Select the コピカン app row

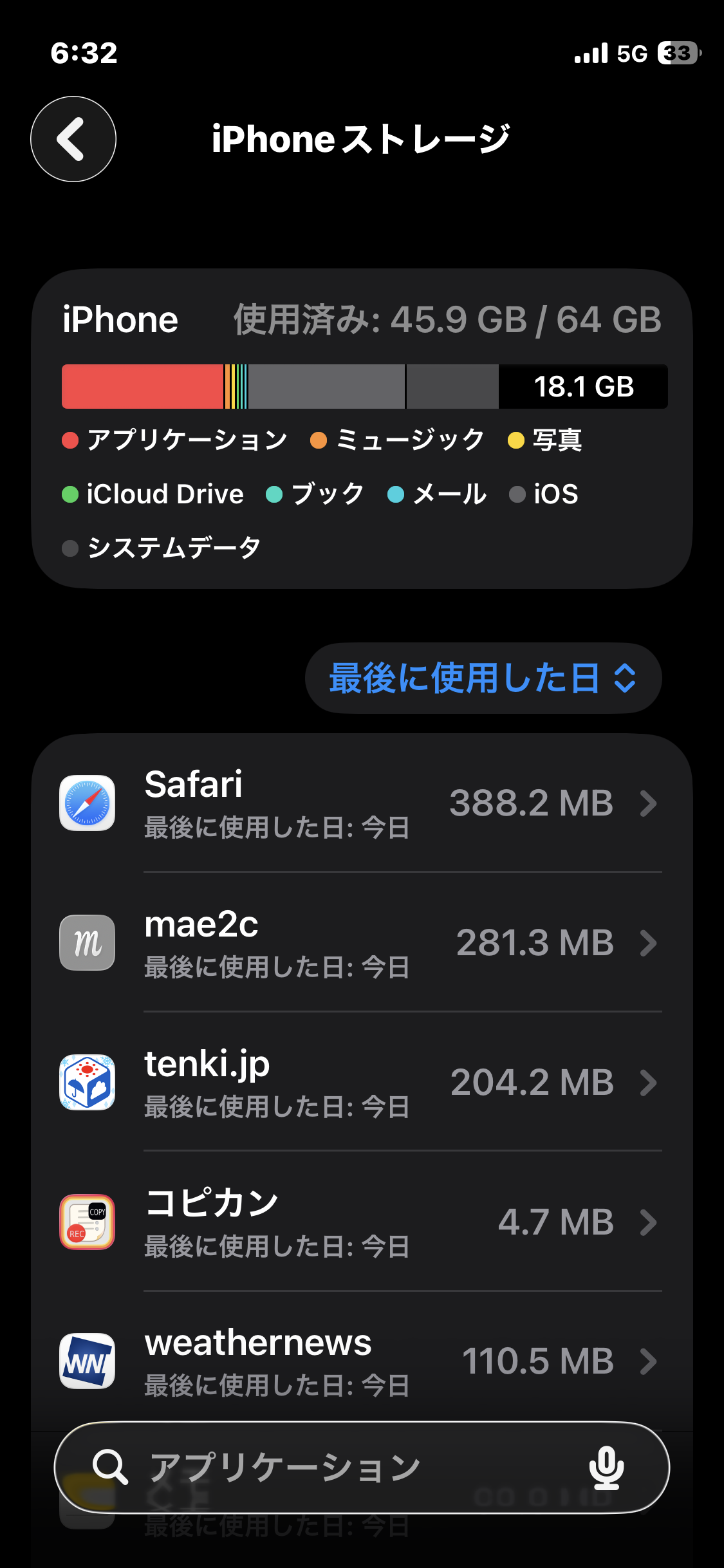coord(360,1222)
